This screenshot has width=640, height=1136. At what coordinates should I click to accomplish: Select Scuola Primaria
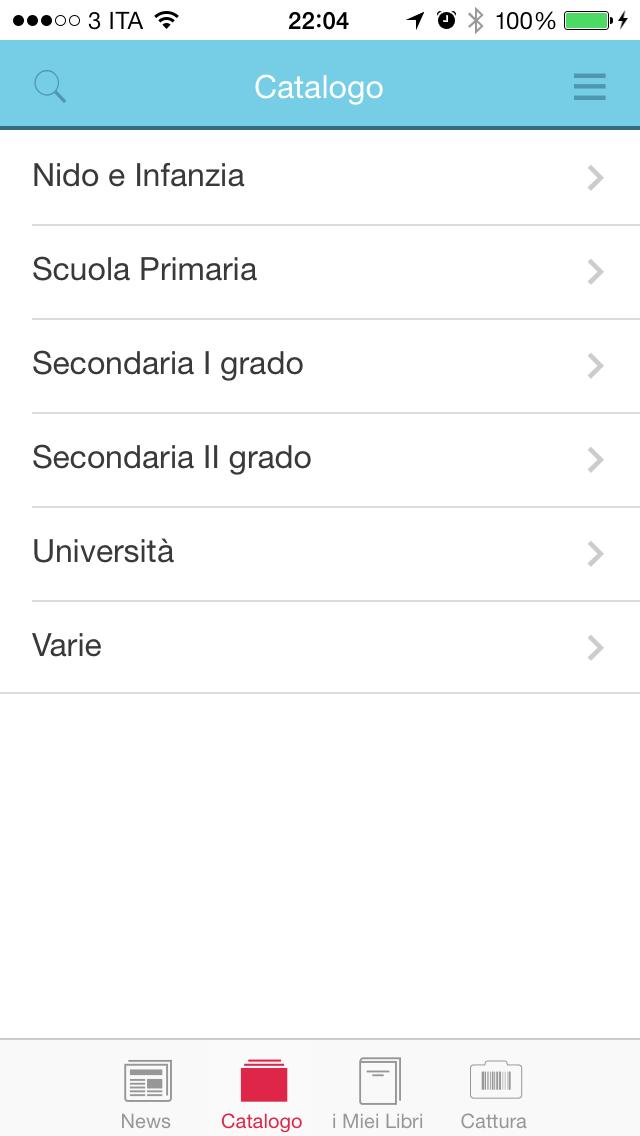point(320,272)
